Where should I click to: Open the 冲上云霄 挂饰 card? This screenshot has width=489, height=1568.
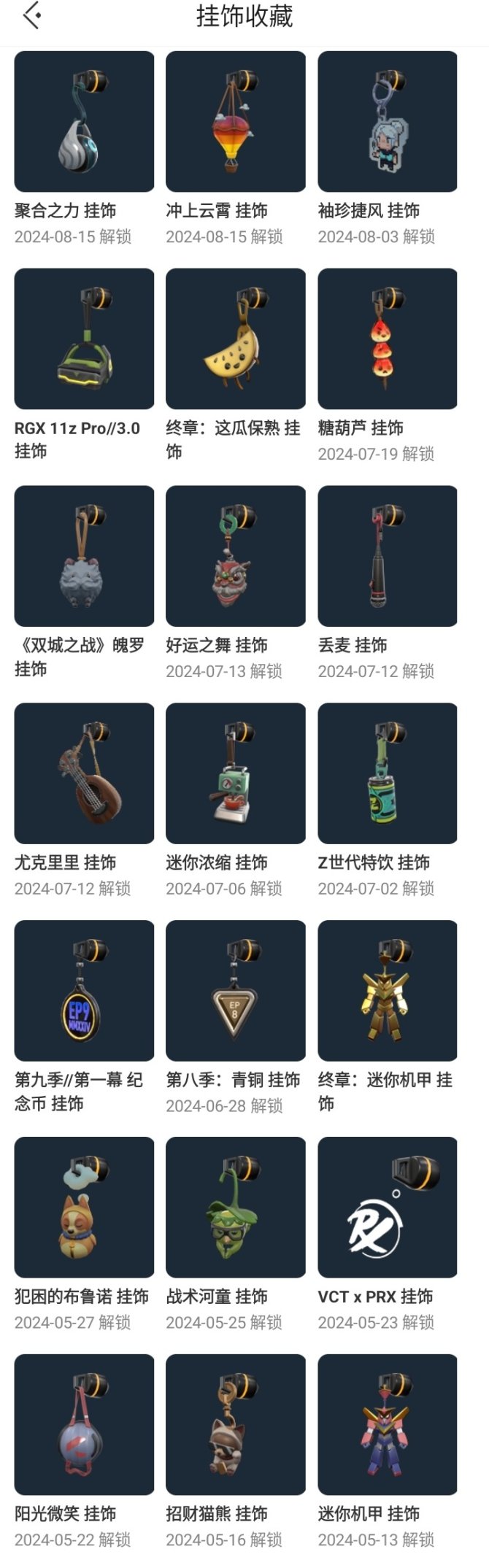(x=236, y=122)
